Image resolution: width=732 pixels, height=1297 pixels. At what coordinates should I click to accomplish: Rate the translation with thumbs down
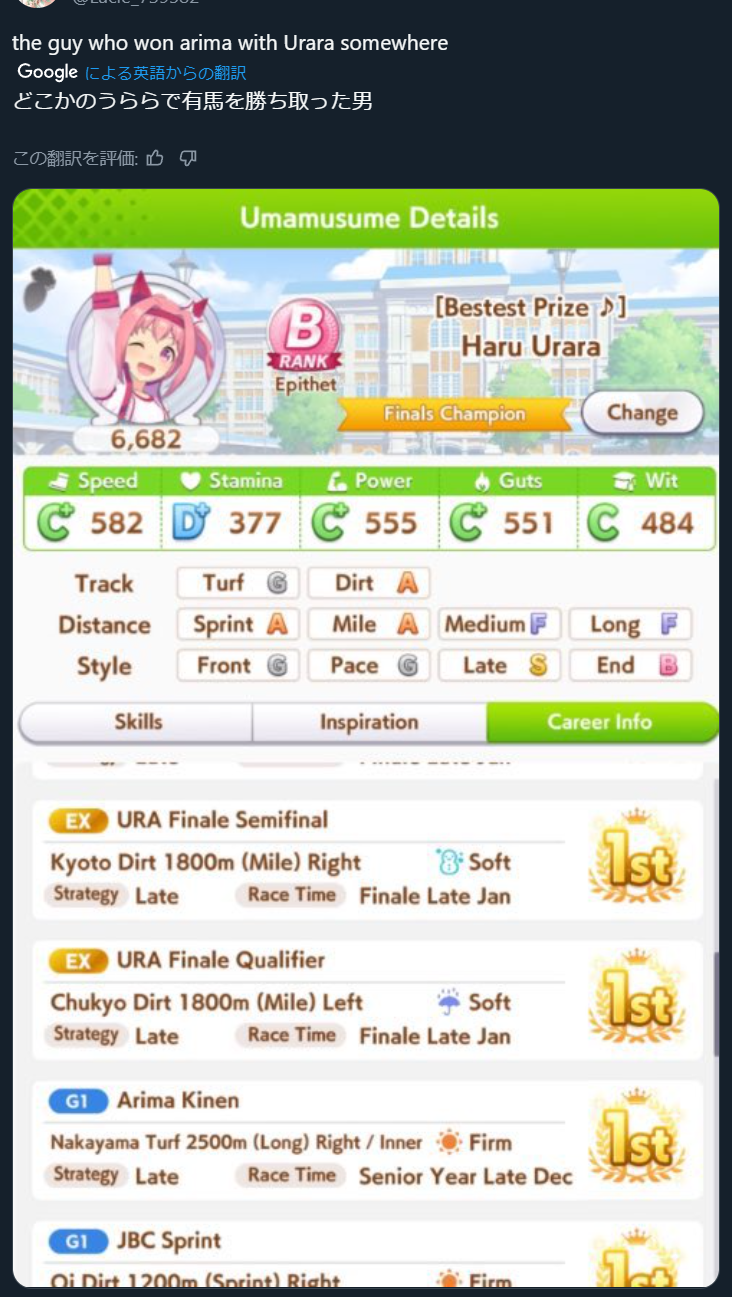188,158
